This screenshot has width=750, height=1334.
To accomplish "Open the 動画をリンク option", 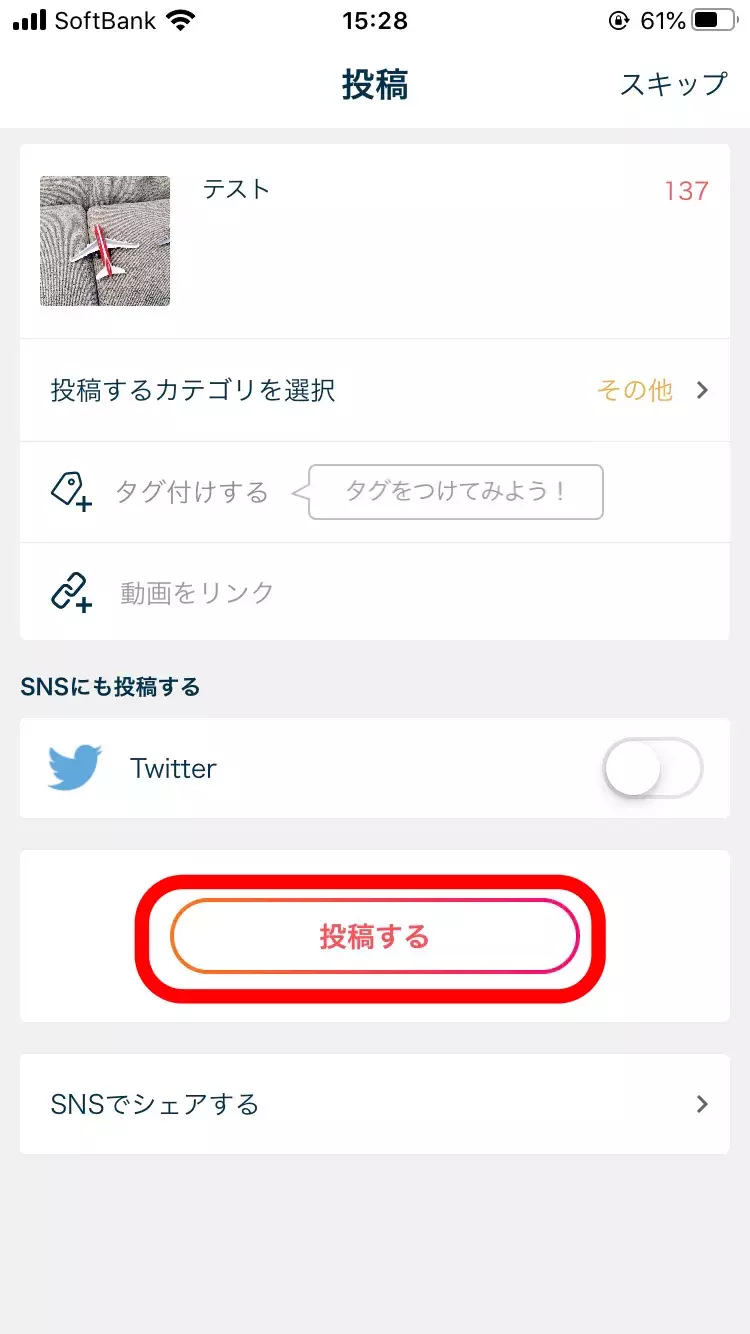I will (x=197, y=593).
